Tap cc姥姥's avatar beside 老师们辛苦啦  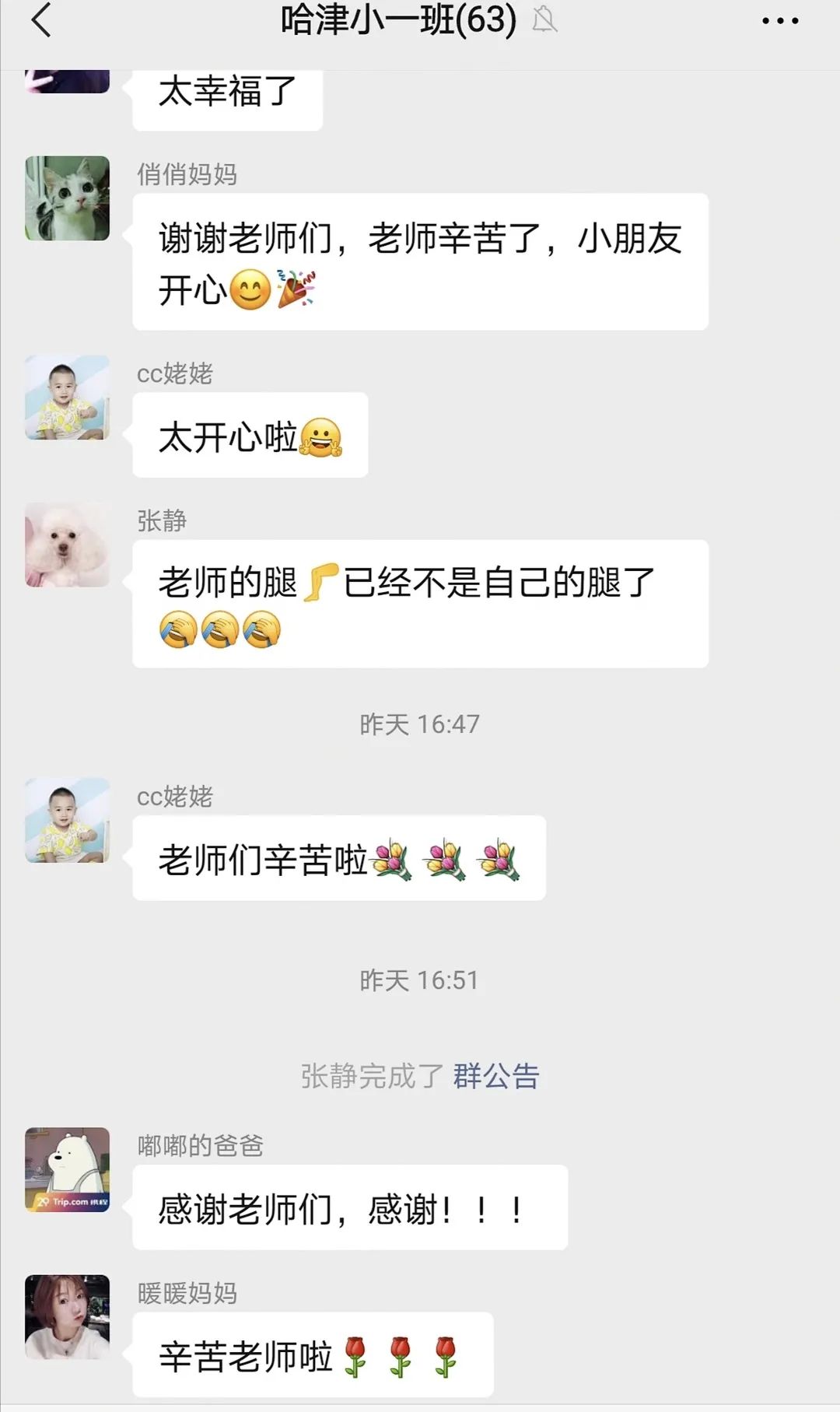[68, 821]
